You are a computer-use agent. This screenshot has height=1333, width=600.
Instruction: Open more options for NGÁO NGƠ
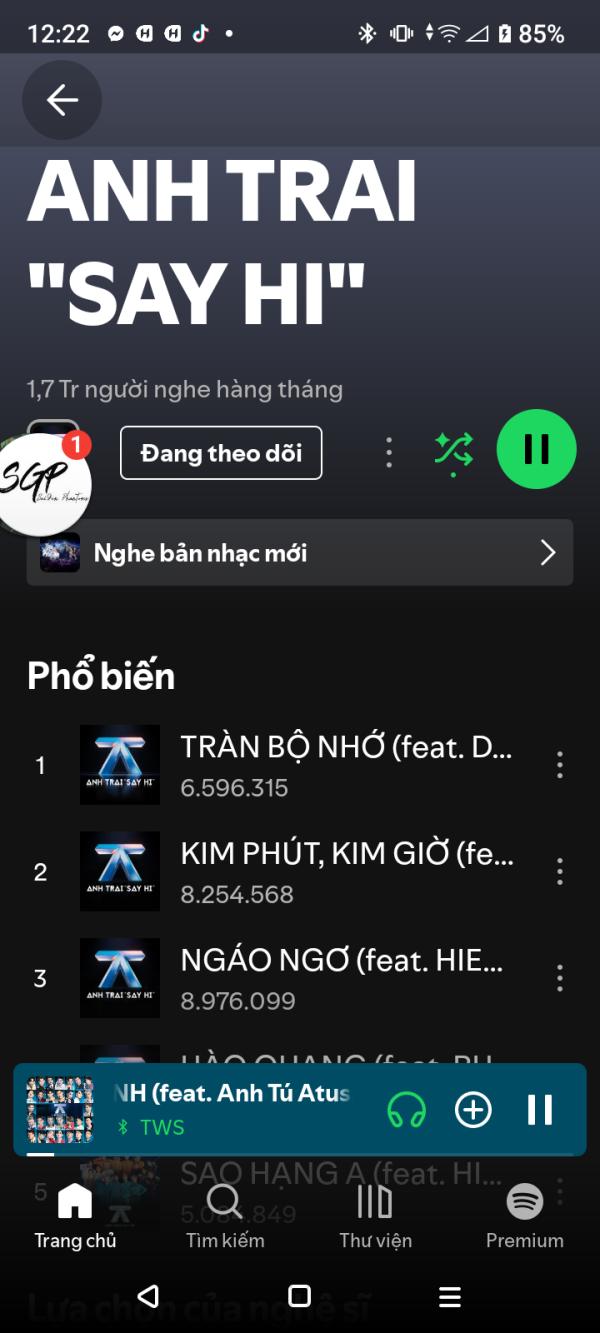tap(559, 978)
